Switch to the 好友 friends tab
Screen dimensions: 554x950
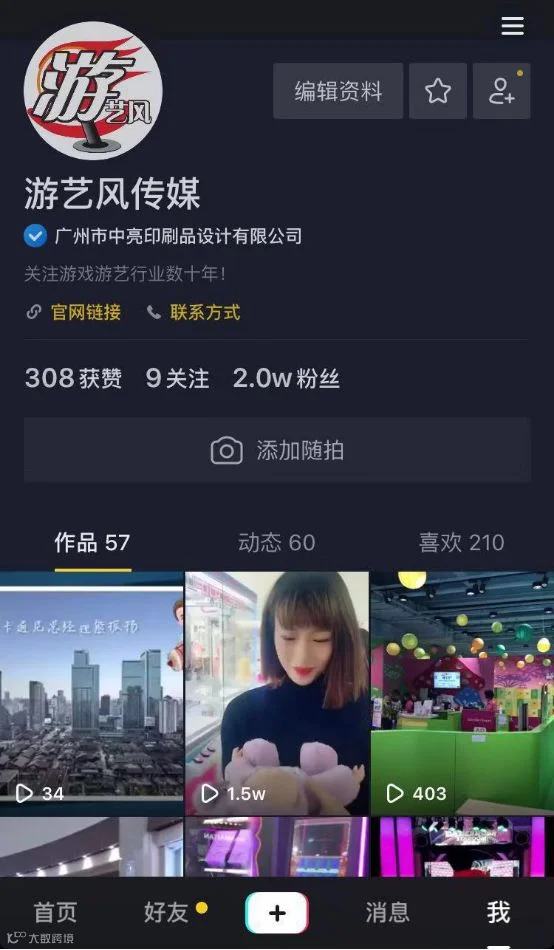tap(167, 912)
